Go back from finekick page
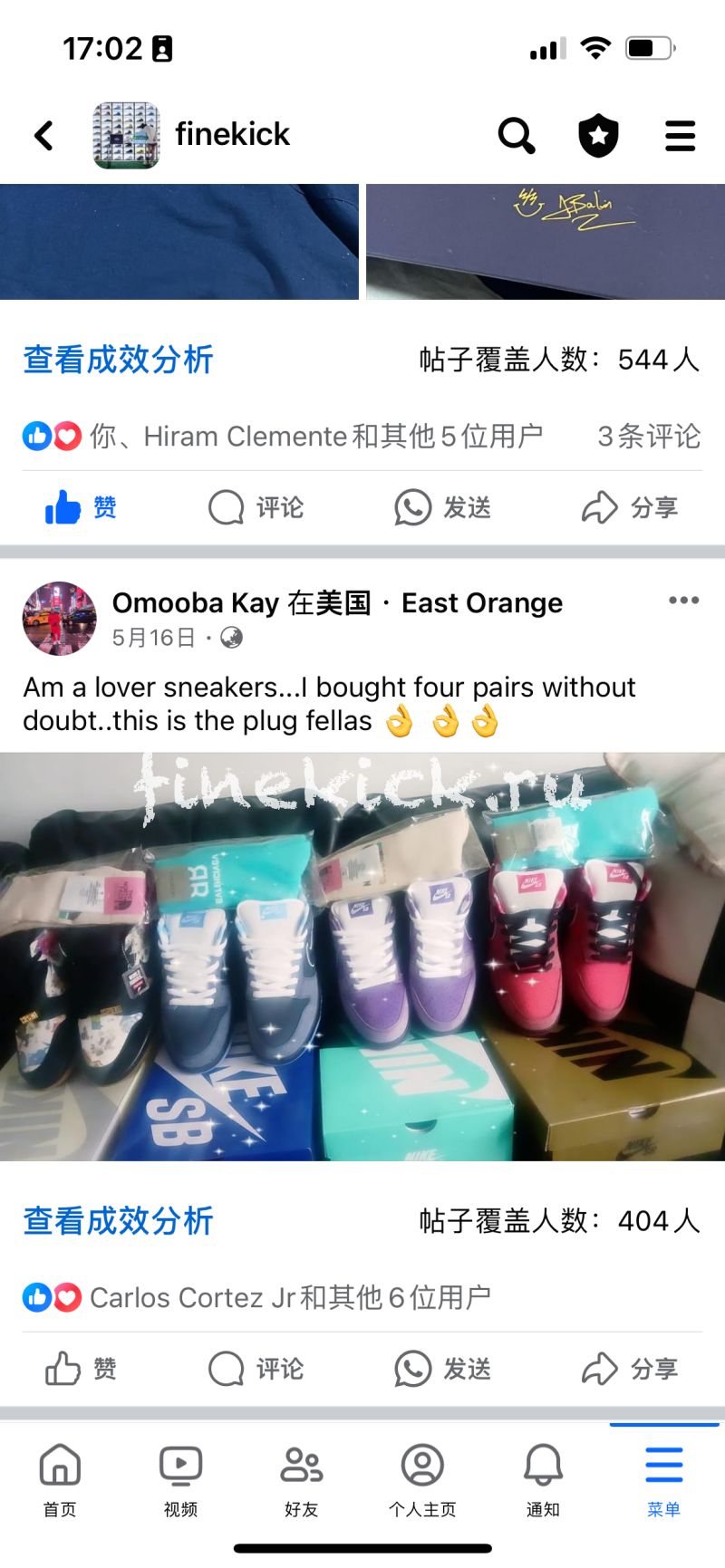 [x=43, y=136]
